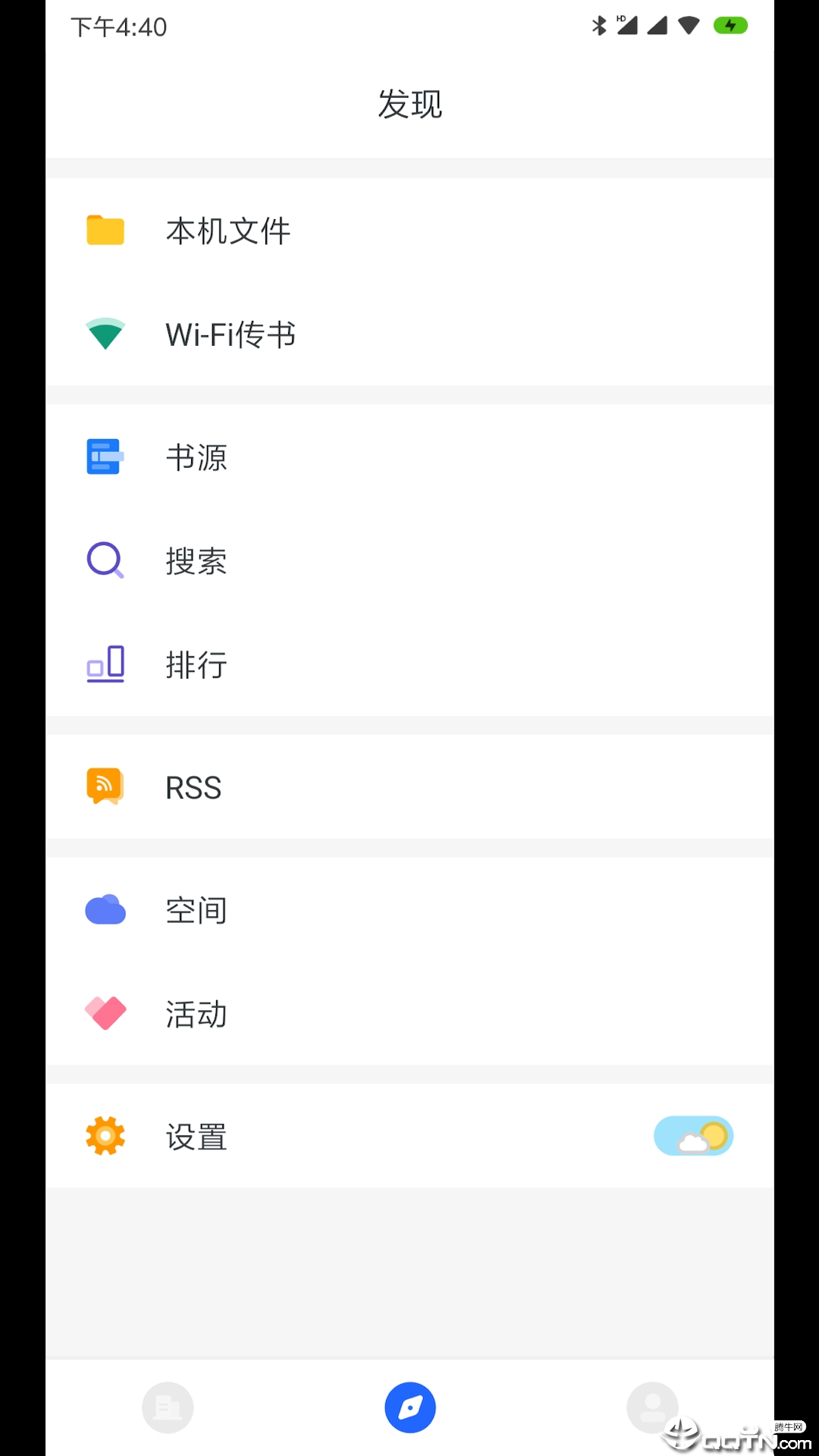Toggle the theme switch next to 设置
The height and width of the screenshot is (1456, 819).
[692, 1135]
